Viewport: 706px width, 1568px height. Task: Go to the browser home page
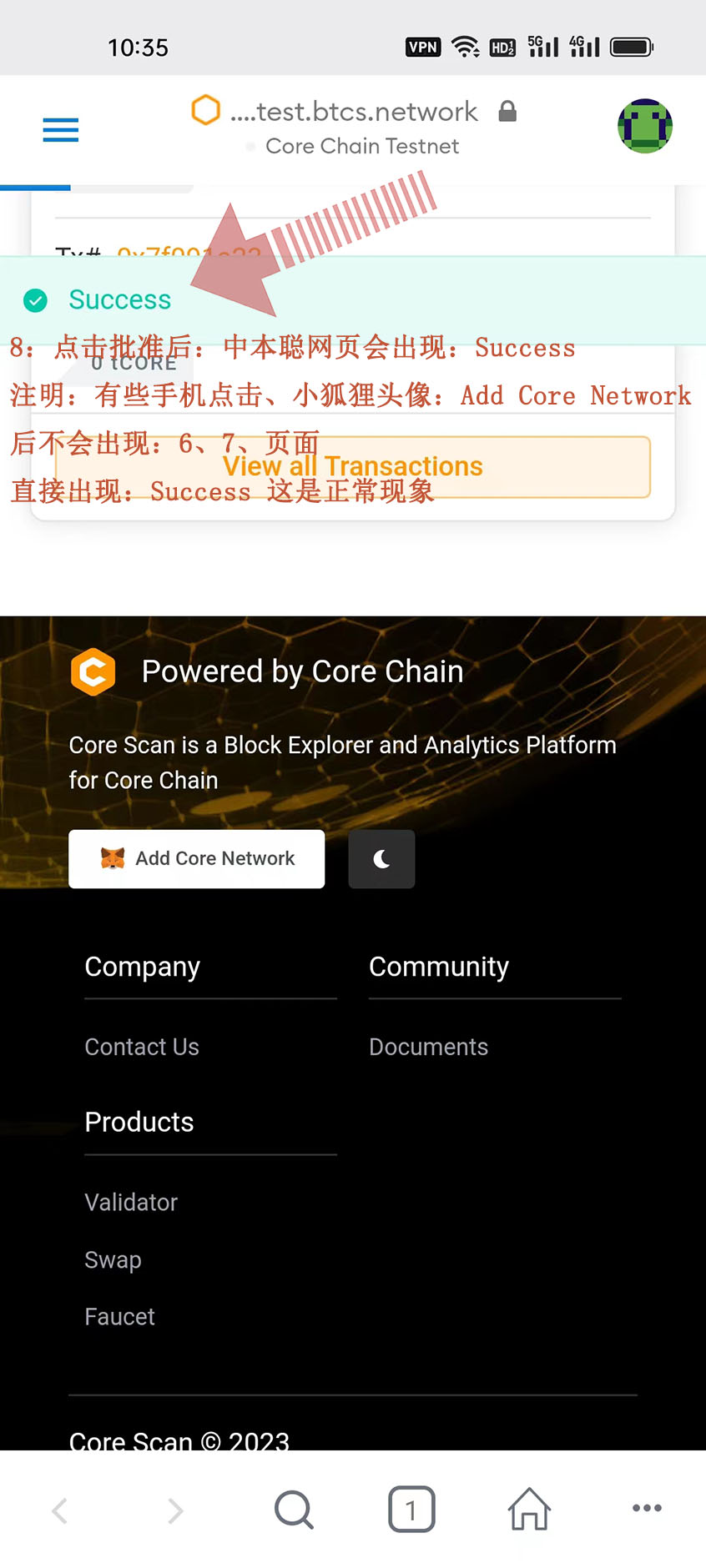click(x=529, y=1509)
